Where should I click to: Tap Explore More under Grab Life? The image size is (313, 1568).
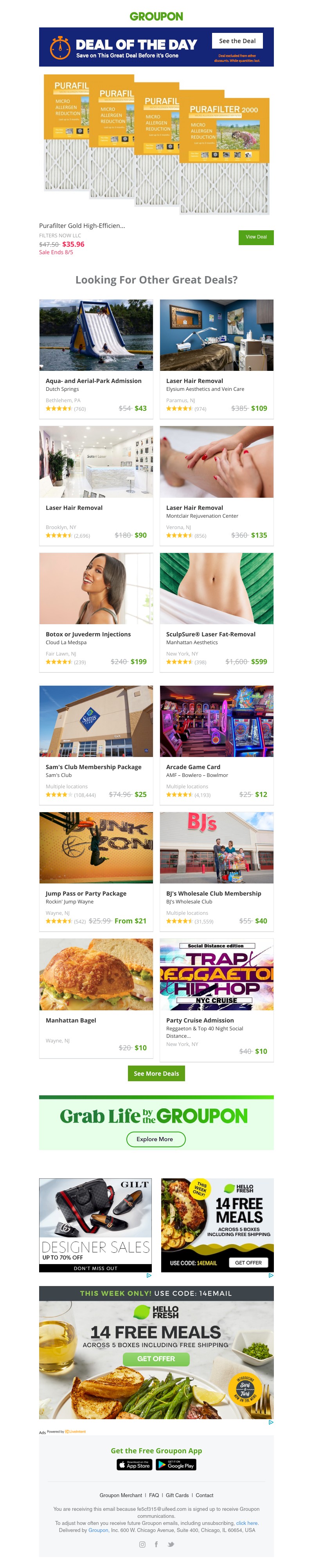coord(156,1139)
